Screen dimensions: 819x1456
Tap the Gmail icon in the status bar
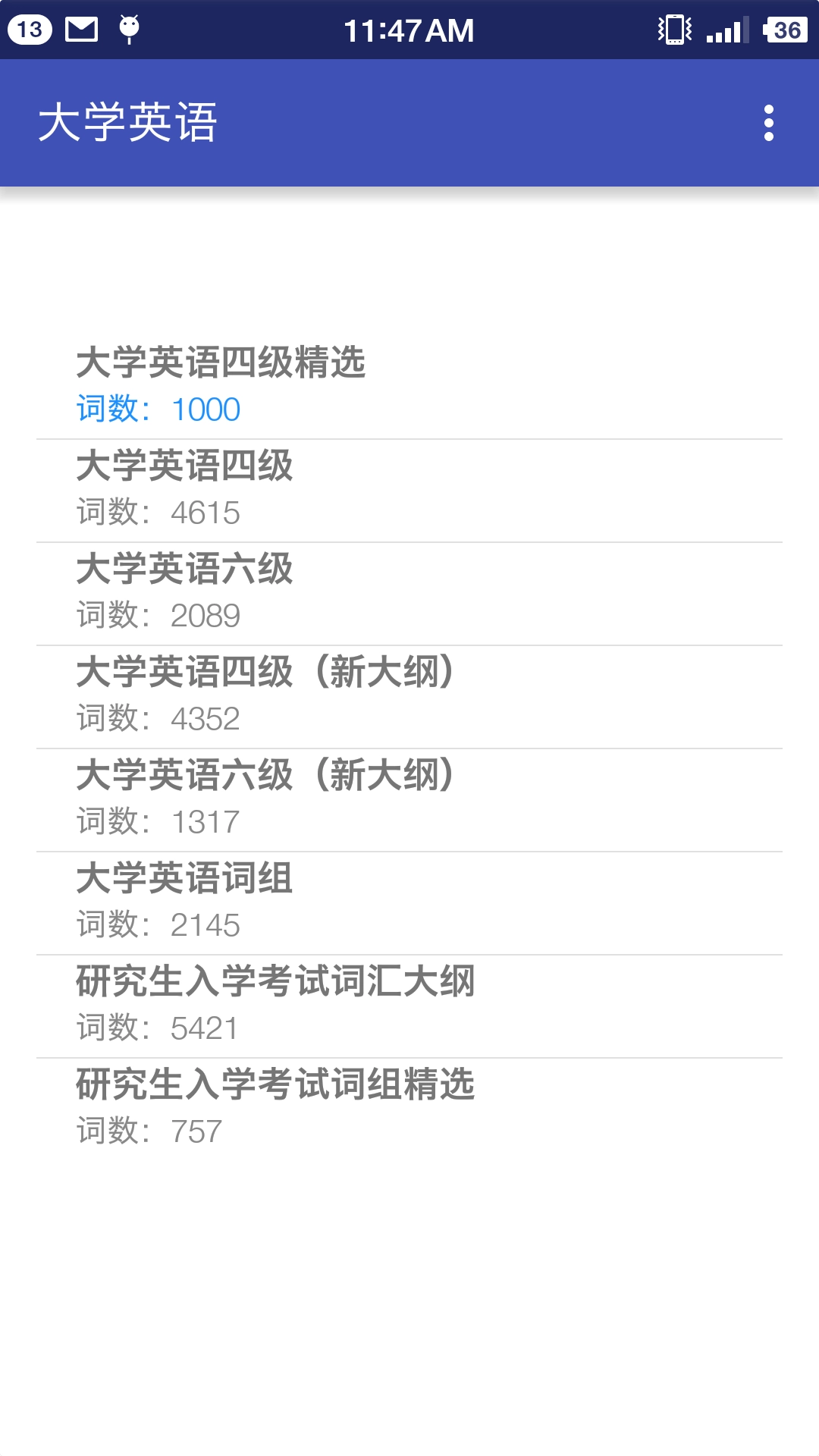[80, 29]
